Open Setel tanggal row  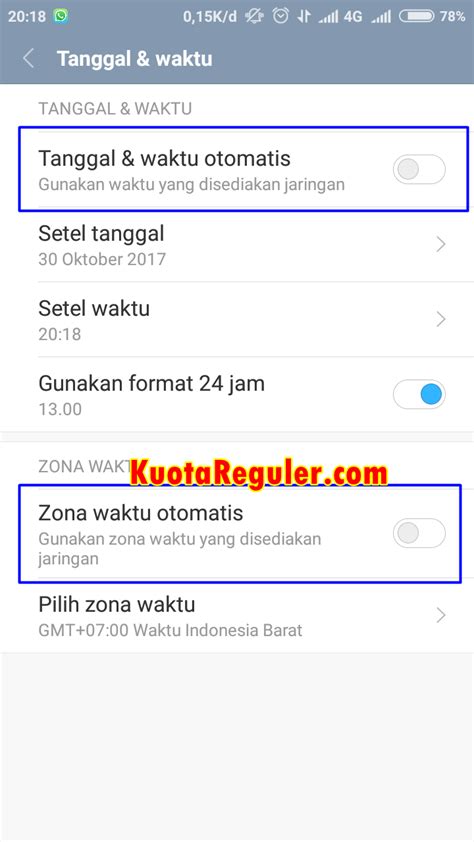(x=237, y=245)
